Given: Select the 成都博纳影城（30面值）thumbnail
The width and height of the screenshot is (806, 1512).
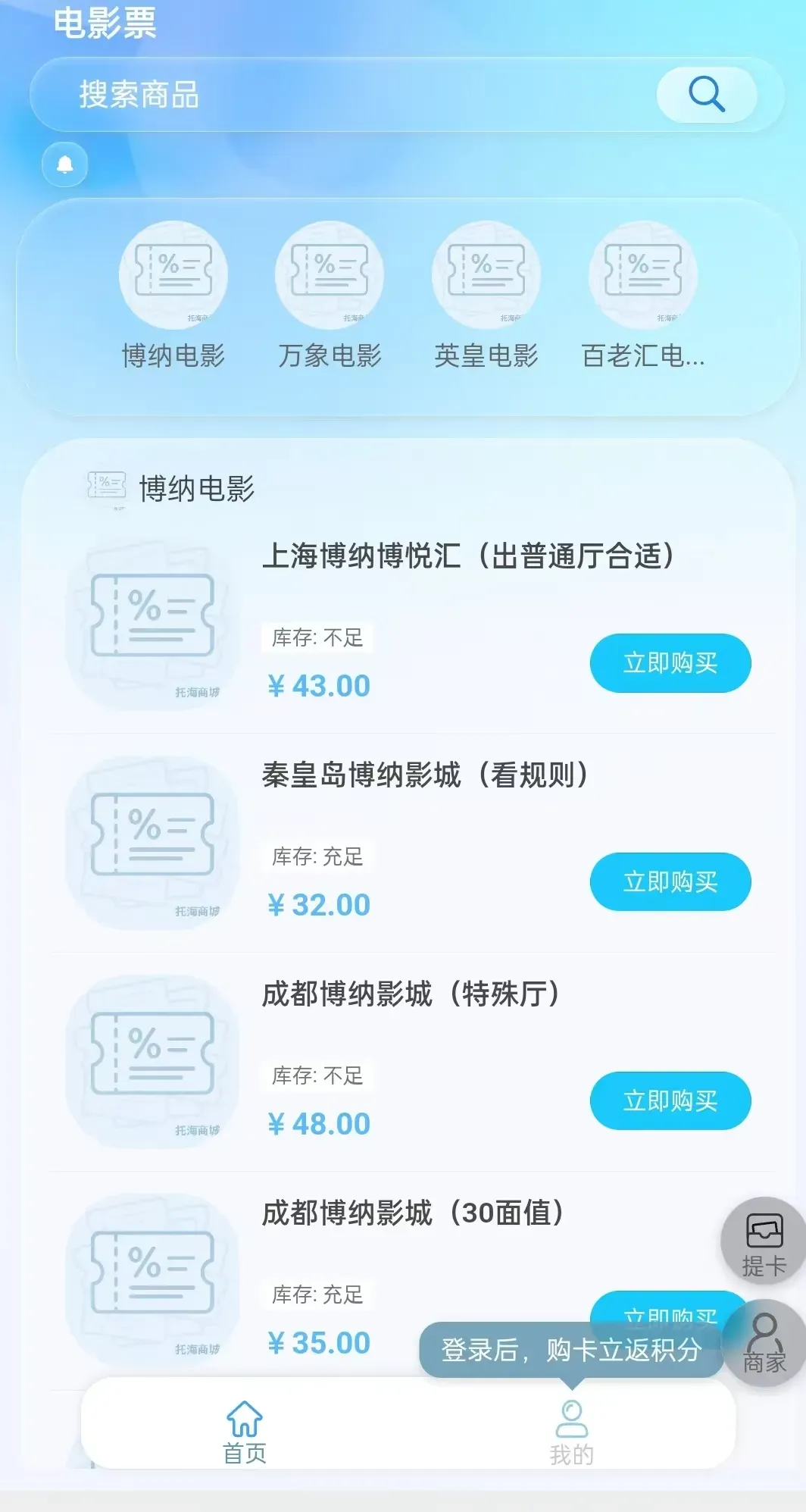Looking at the screenshot, I should tap(152, 1281).
